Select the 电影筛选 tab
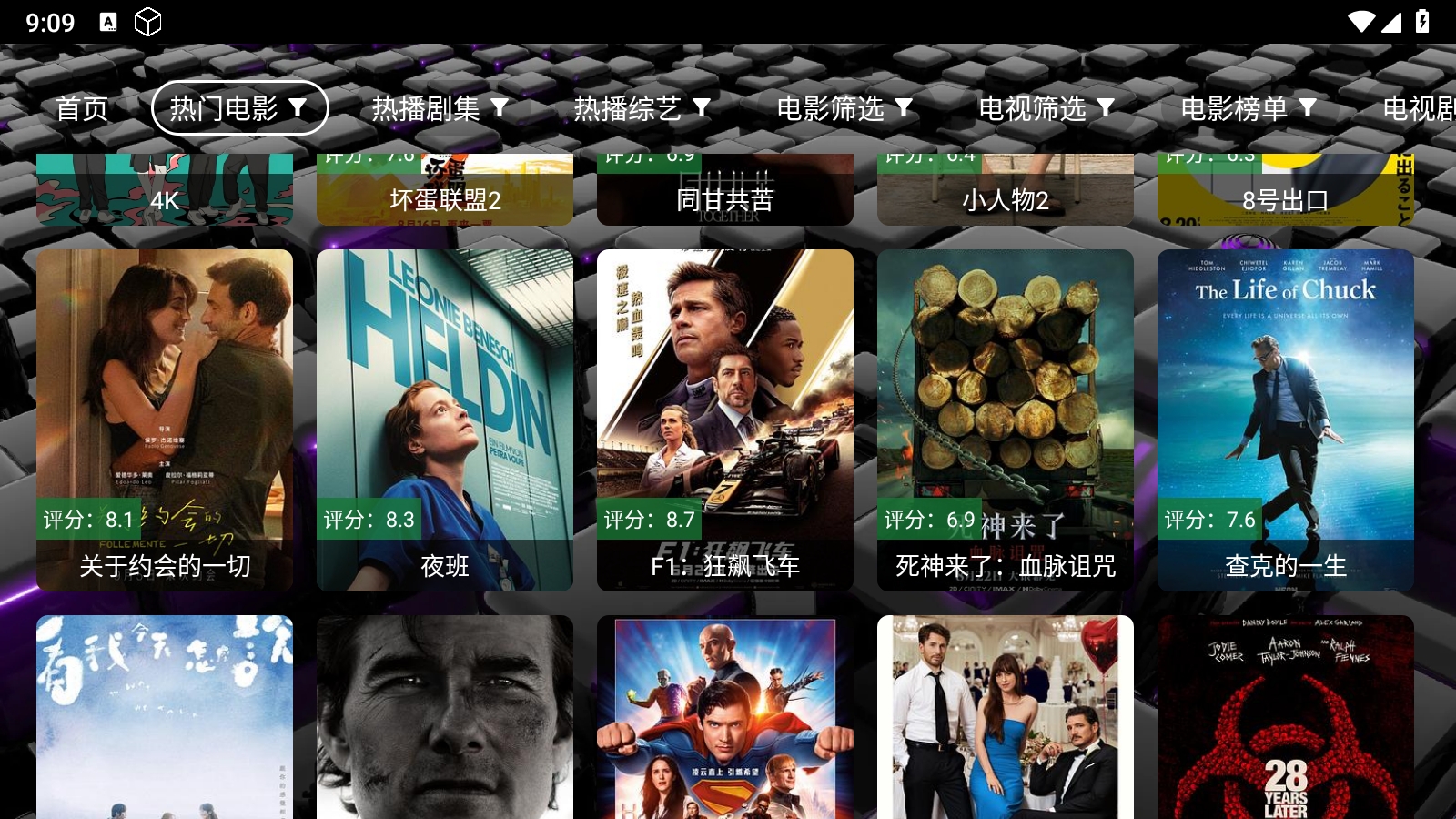This screenshot has width=1456, height=819. tap(844, 108)
